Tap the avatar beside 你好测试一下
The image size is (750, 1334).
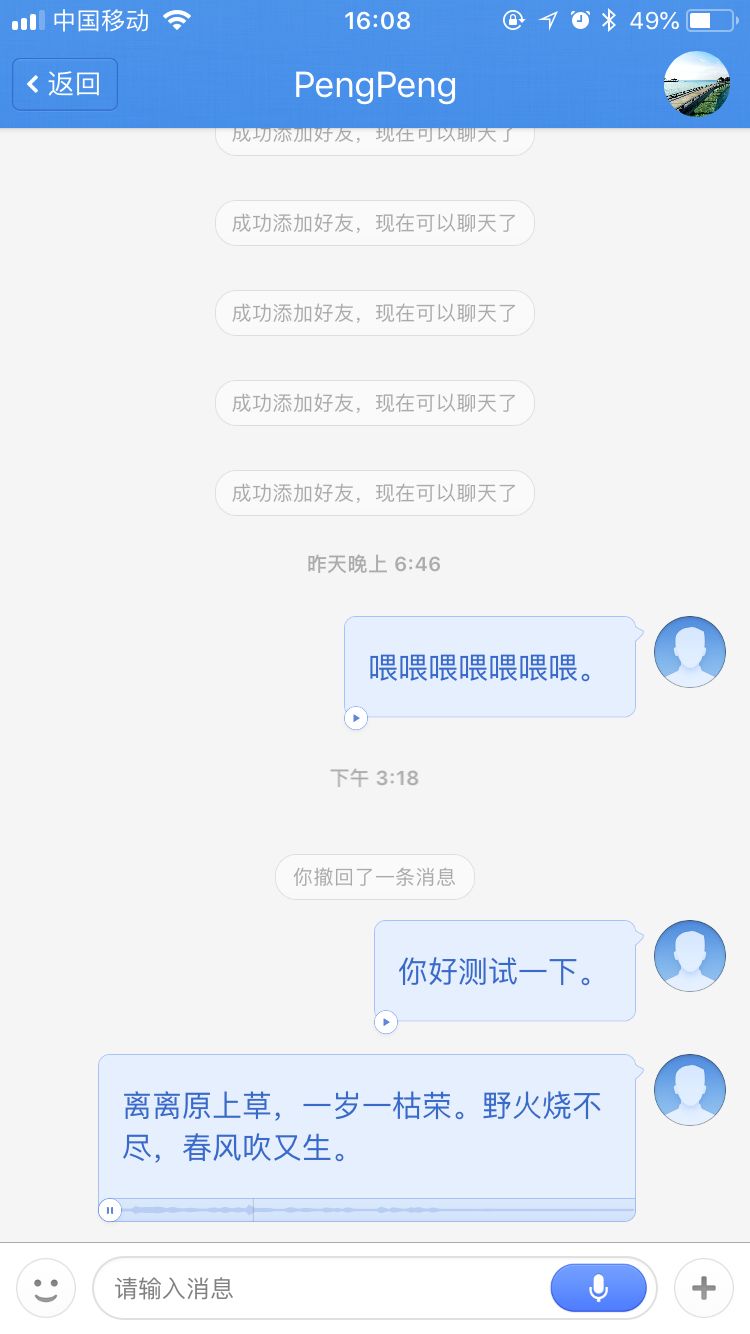[689, 955]
